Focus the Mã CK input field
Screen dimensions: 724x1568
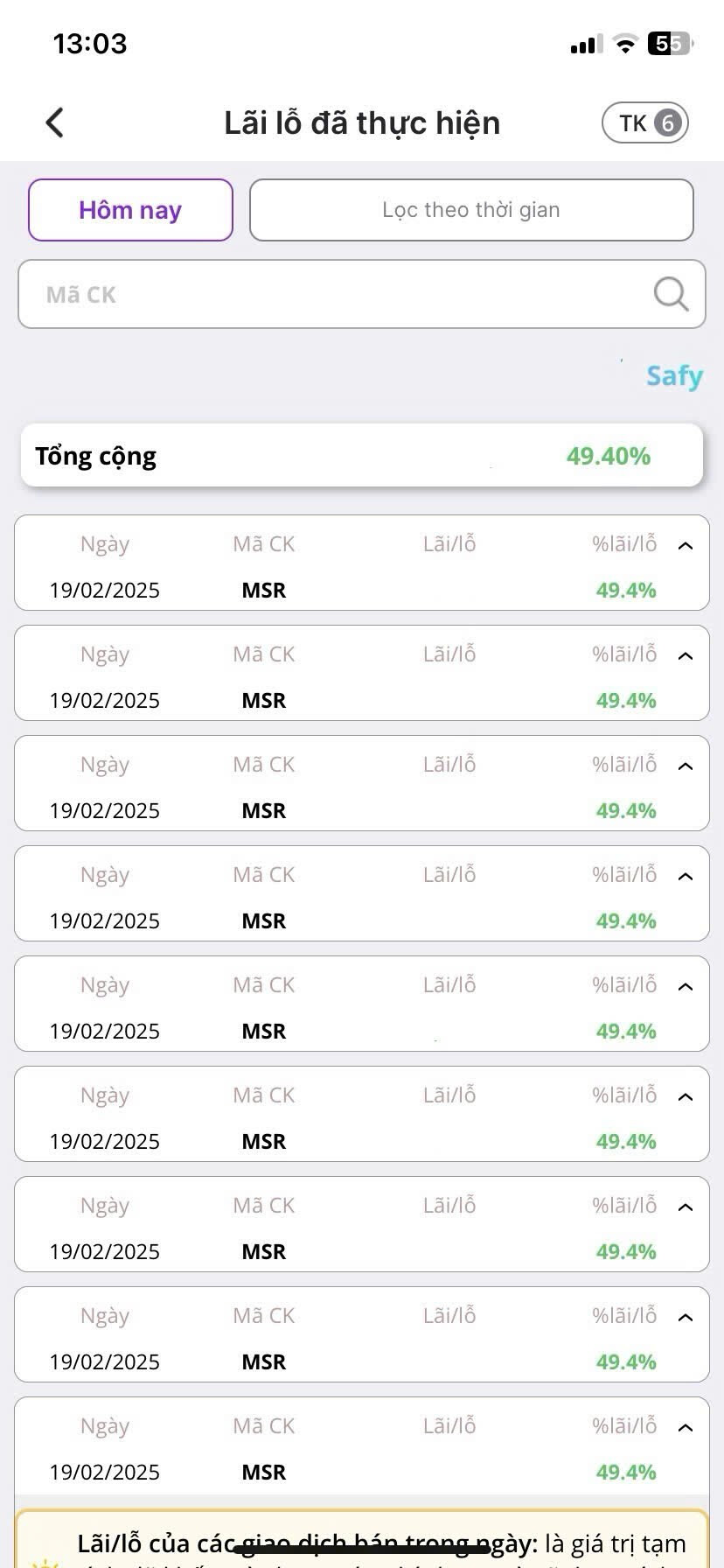pos(332,295)
